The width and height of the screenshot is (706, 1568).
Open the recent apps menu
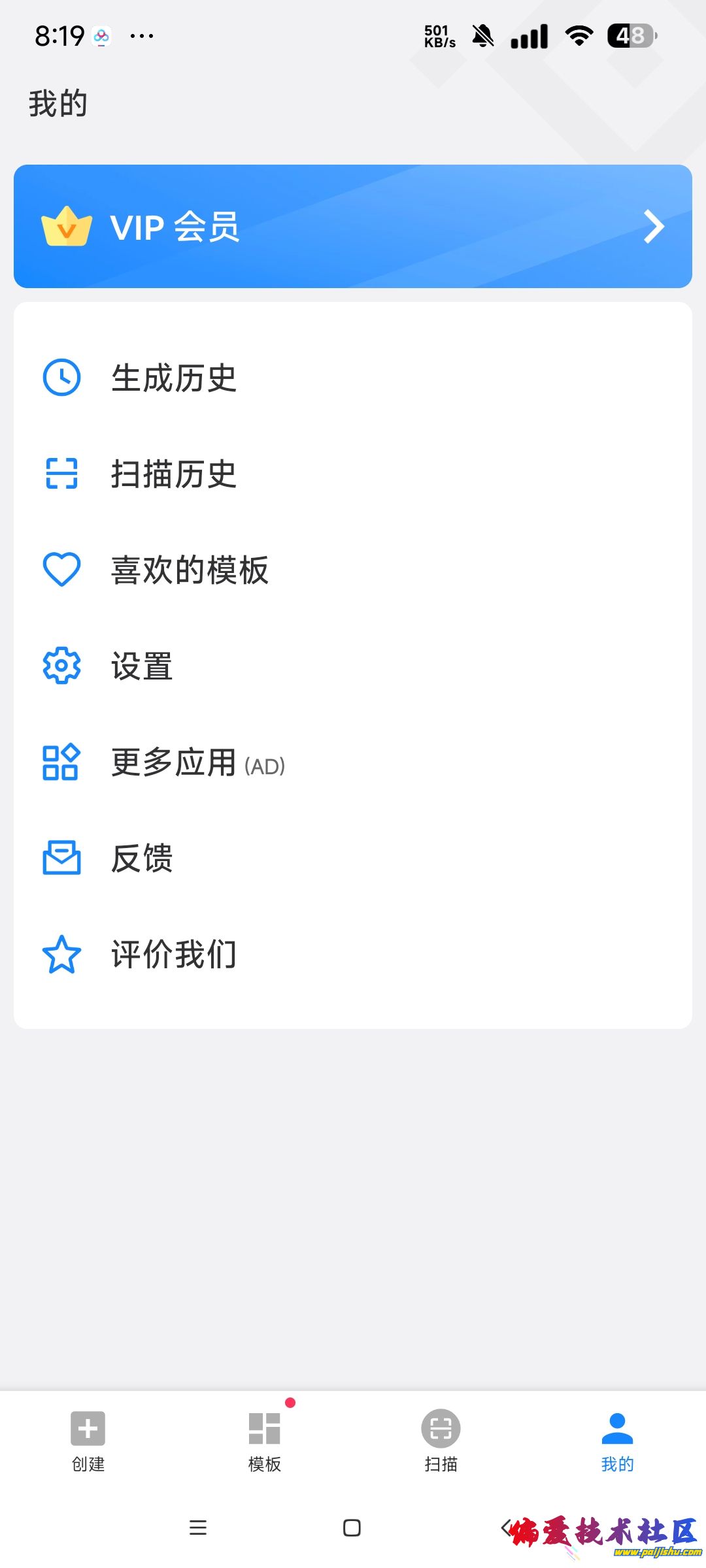[x=197, y=1527]
